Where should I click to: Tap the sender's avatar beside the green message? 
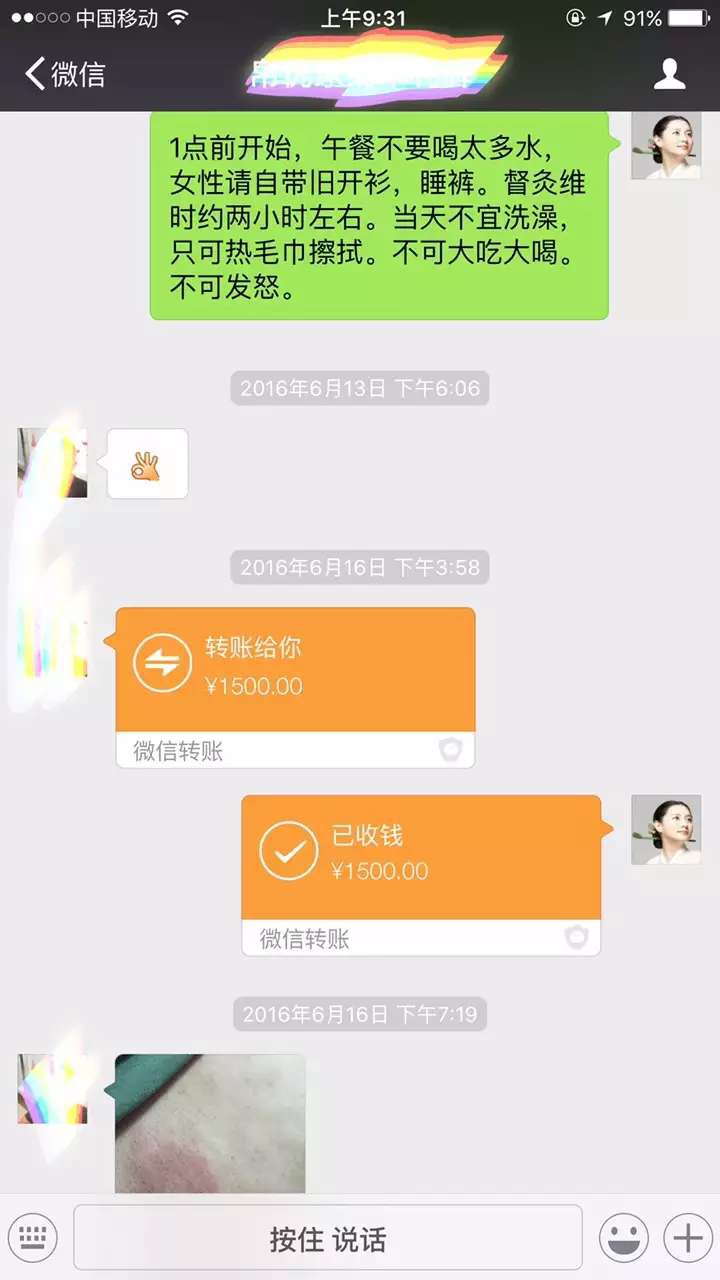click(x=665, y=145)
